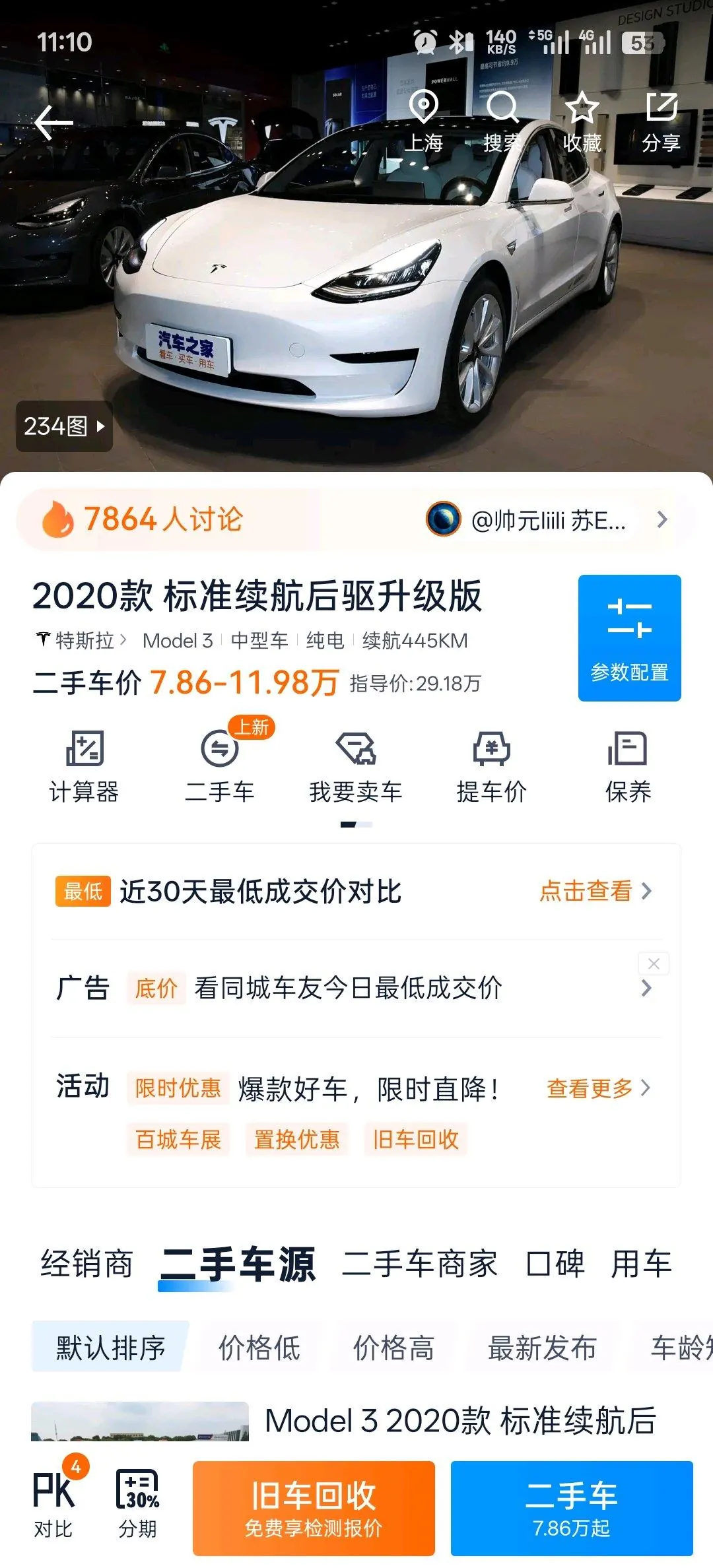Switch to the 二手车商家 tab
The height and width of the screenshot is (1568, 713).
click(420, 1264)
